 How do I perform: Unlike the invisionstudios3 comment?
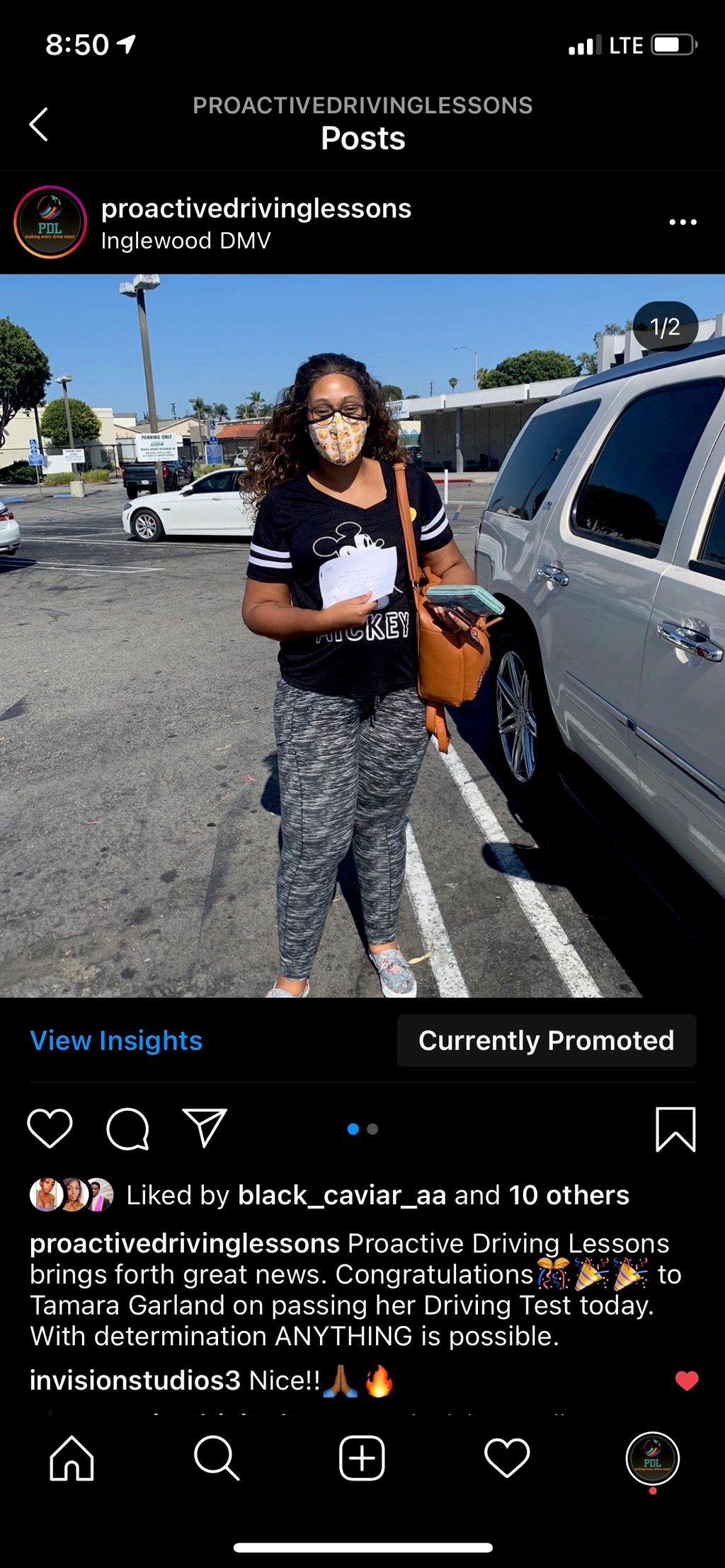click(686, 1380)
